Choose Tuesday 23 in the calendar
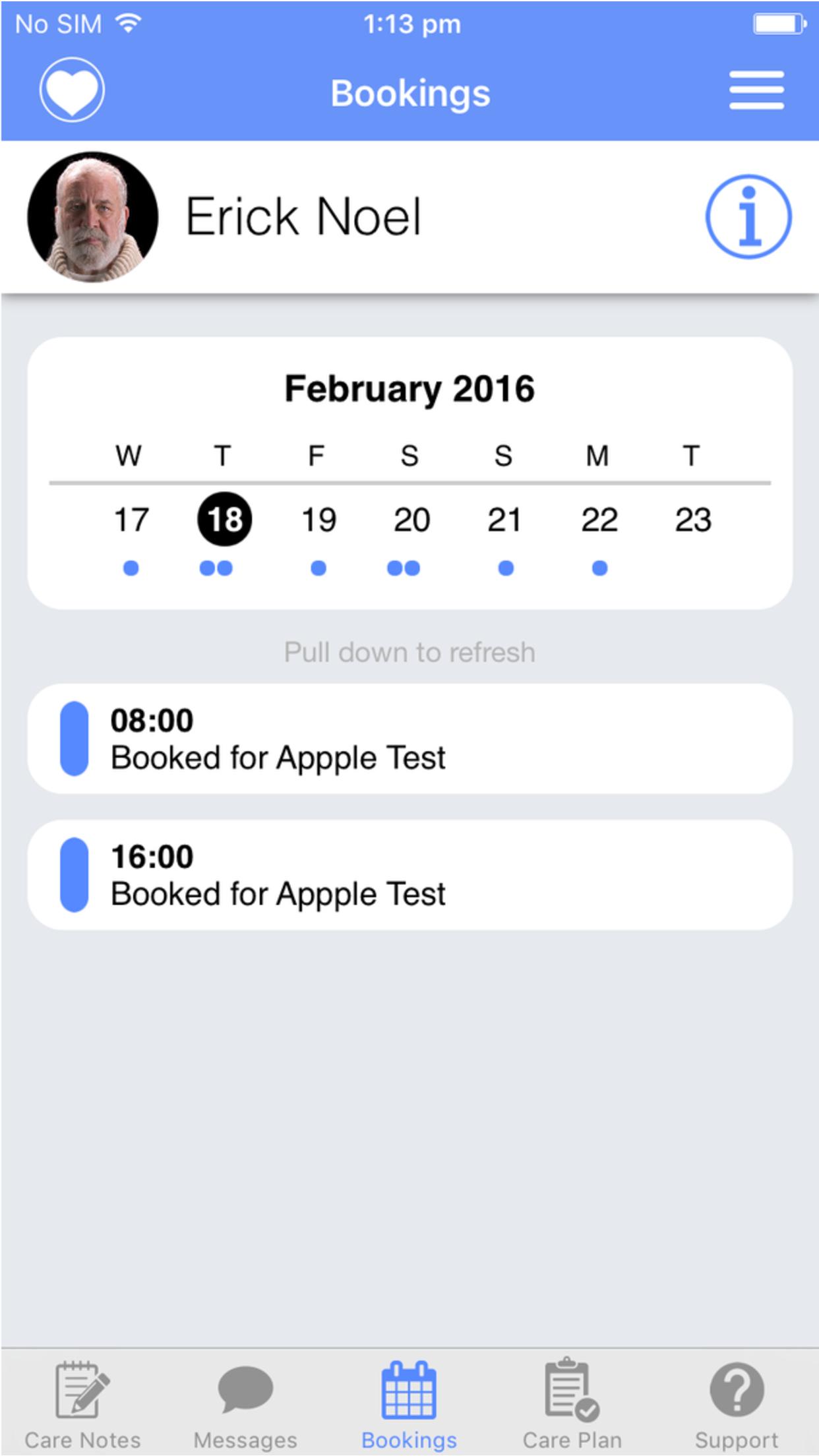The height and width of the screenshot is (1456, 819). click(692, 520)
